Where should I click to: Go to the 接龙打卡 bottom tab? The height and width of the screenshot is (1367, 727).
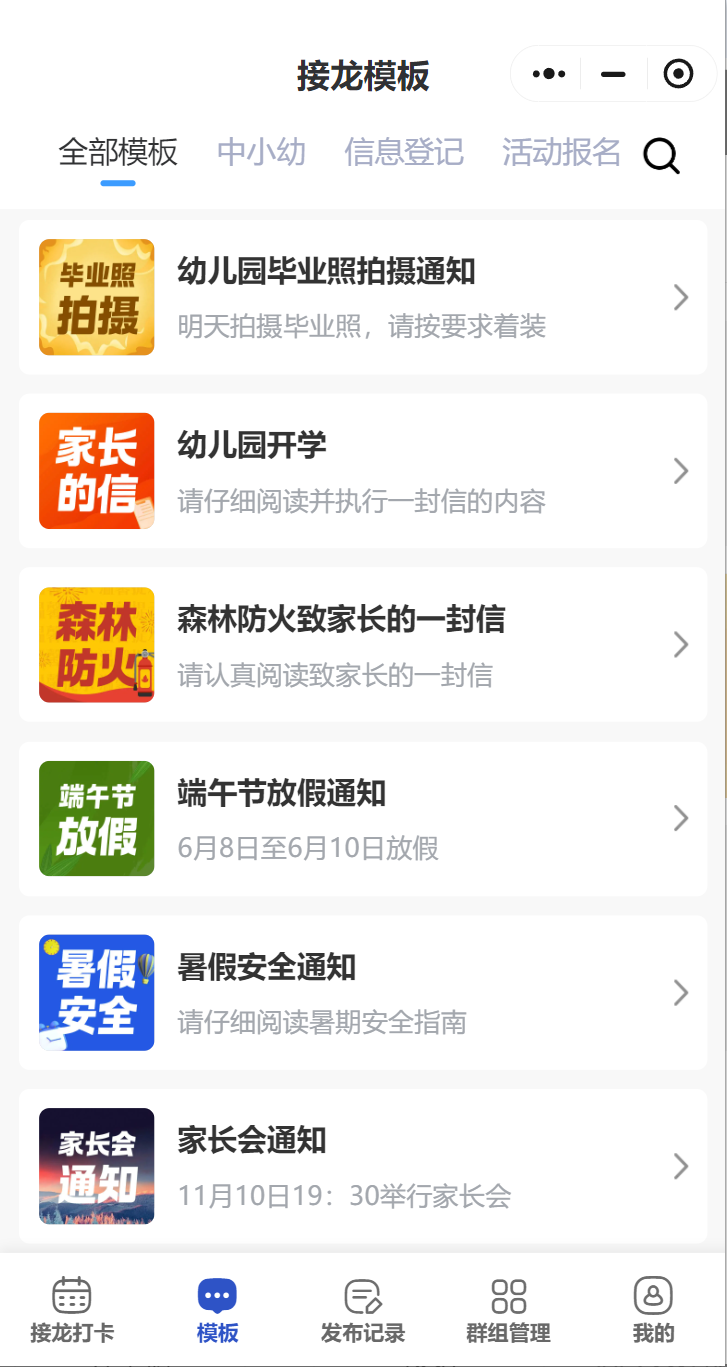pyautogui.click(x=72, y=1310)
